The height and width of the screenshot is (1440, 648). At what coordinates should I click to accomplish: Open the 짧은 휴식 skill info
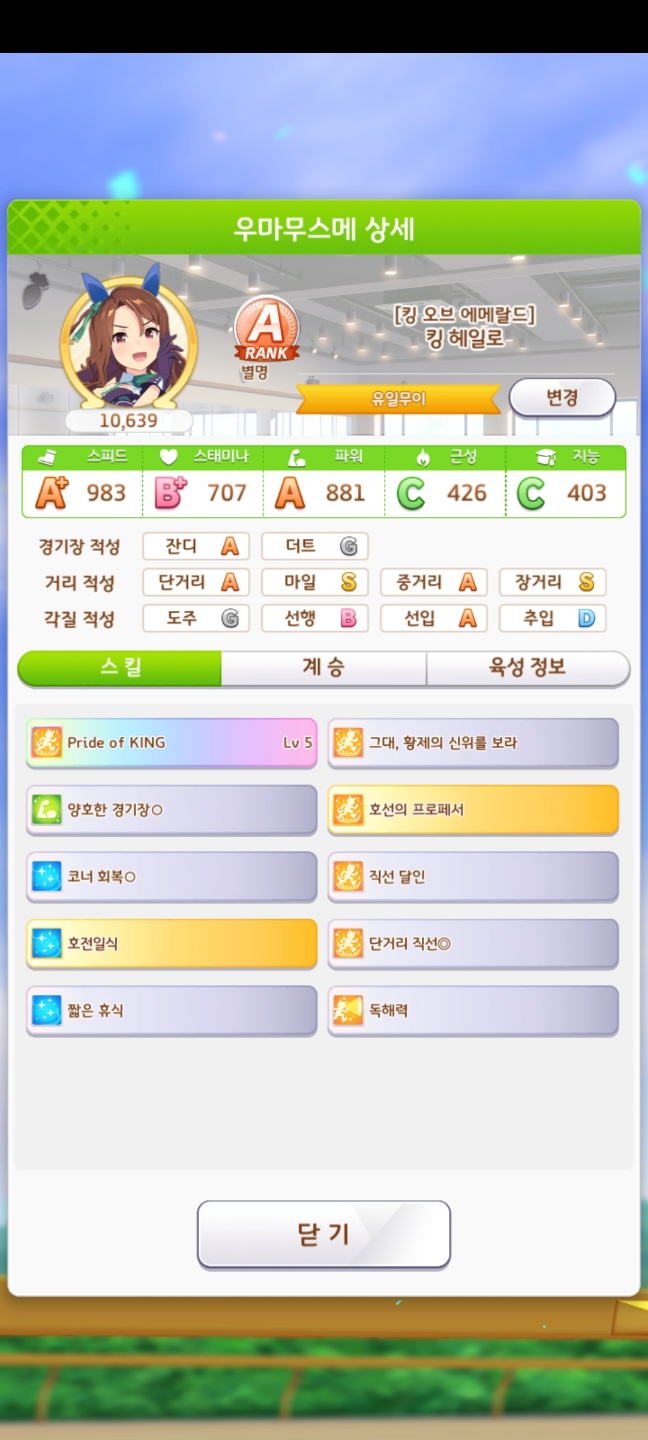(171, 1010)
